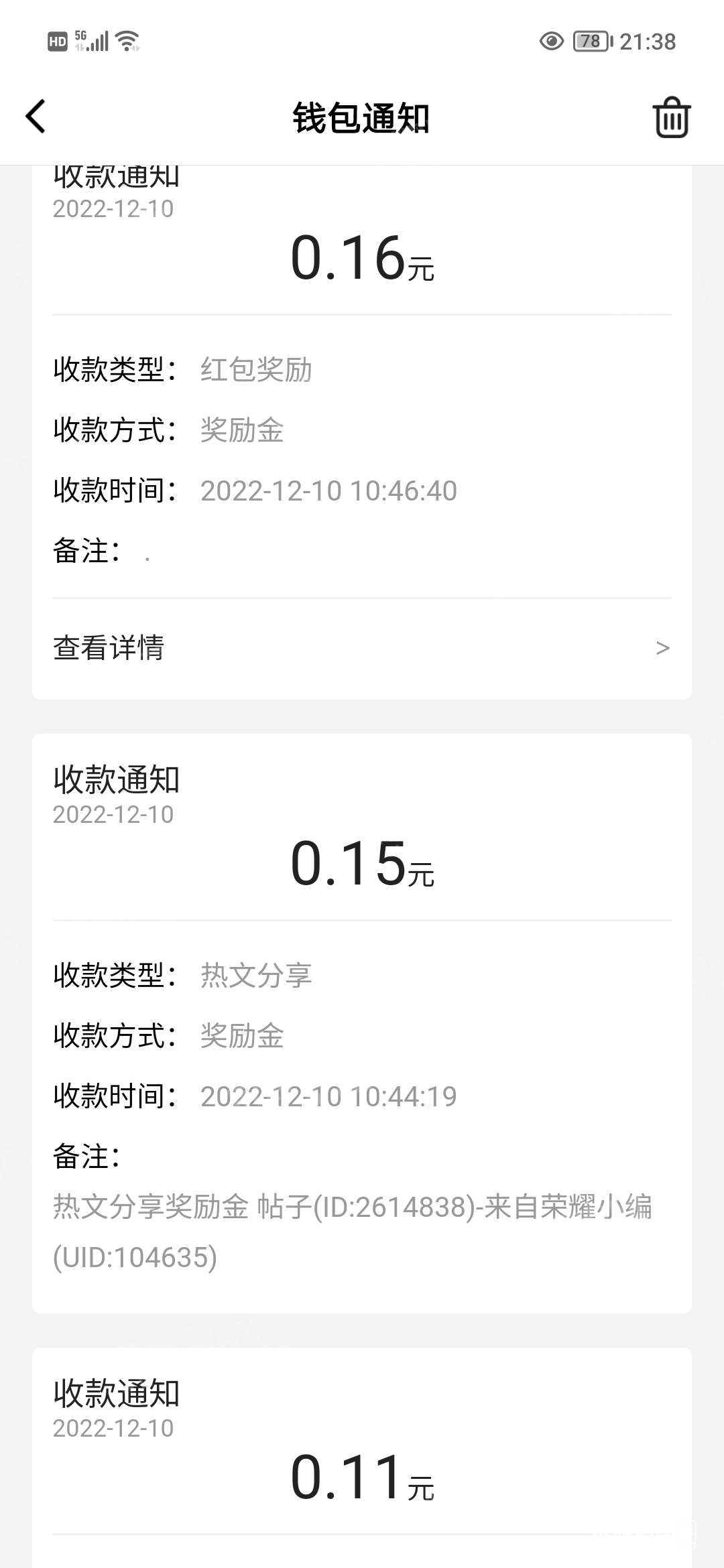
Task: Go back from wallet notifications
Action: point(36,117)
